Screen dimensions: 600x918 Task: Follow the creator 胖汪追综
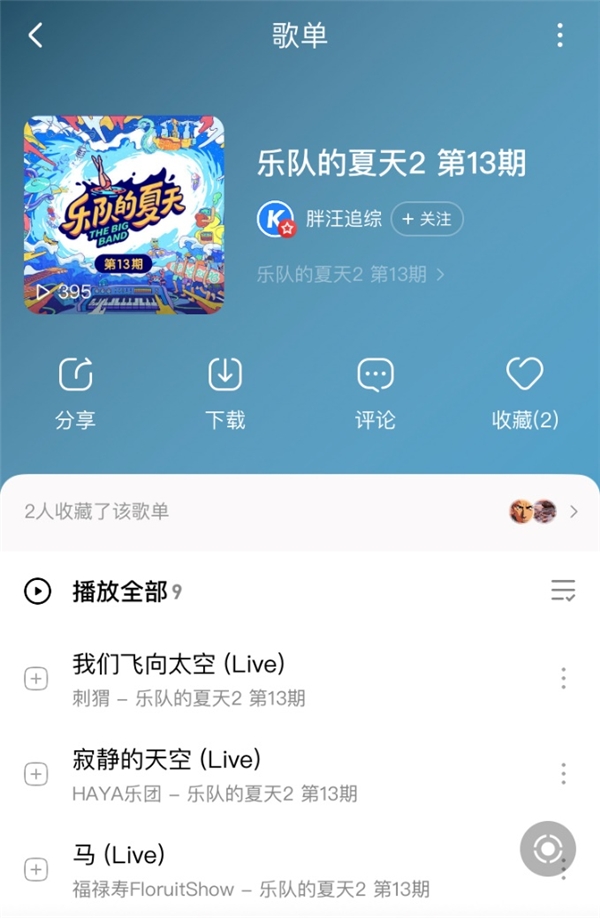[427, 219]
